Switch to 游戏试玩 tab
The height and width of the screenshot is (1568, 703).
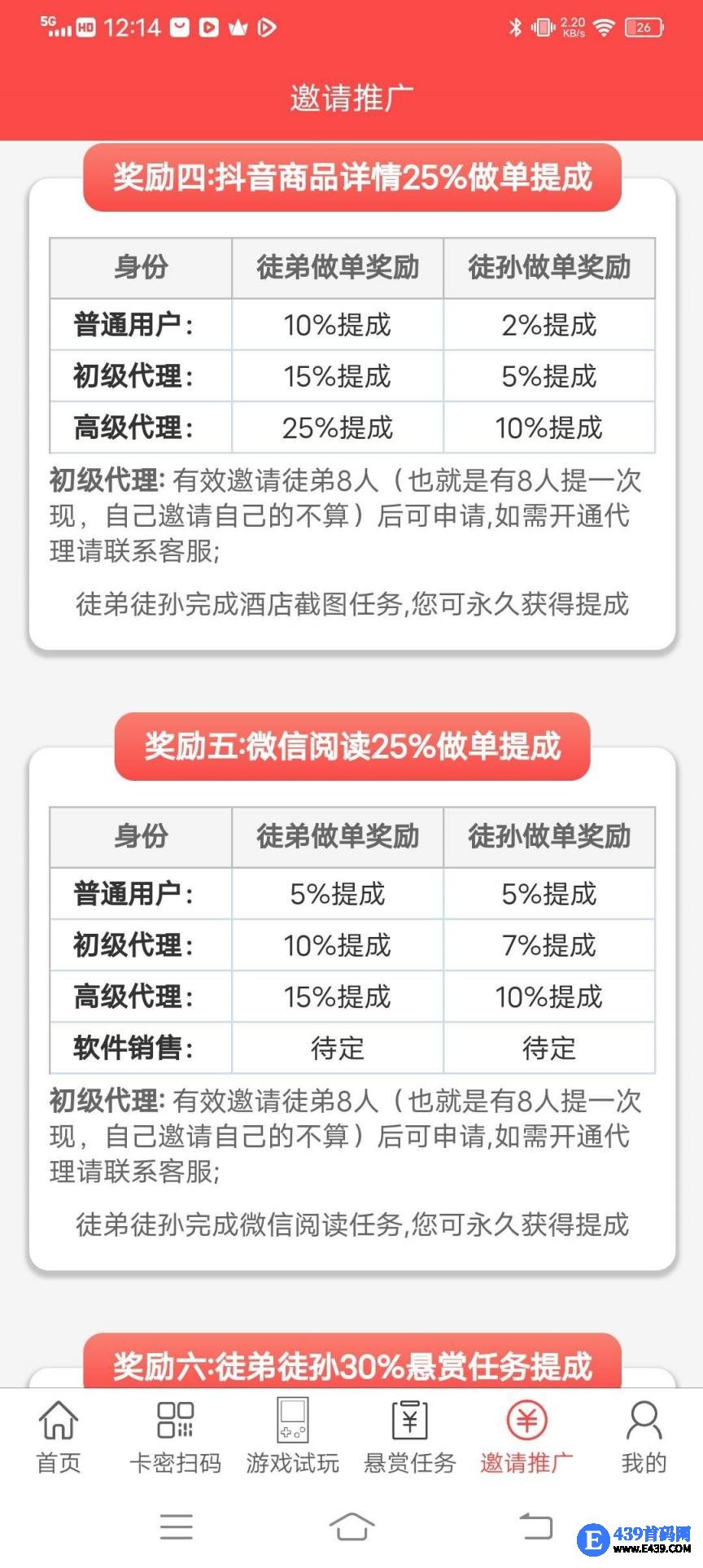292,1438
